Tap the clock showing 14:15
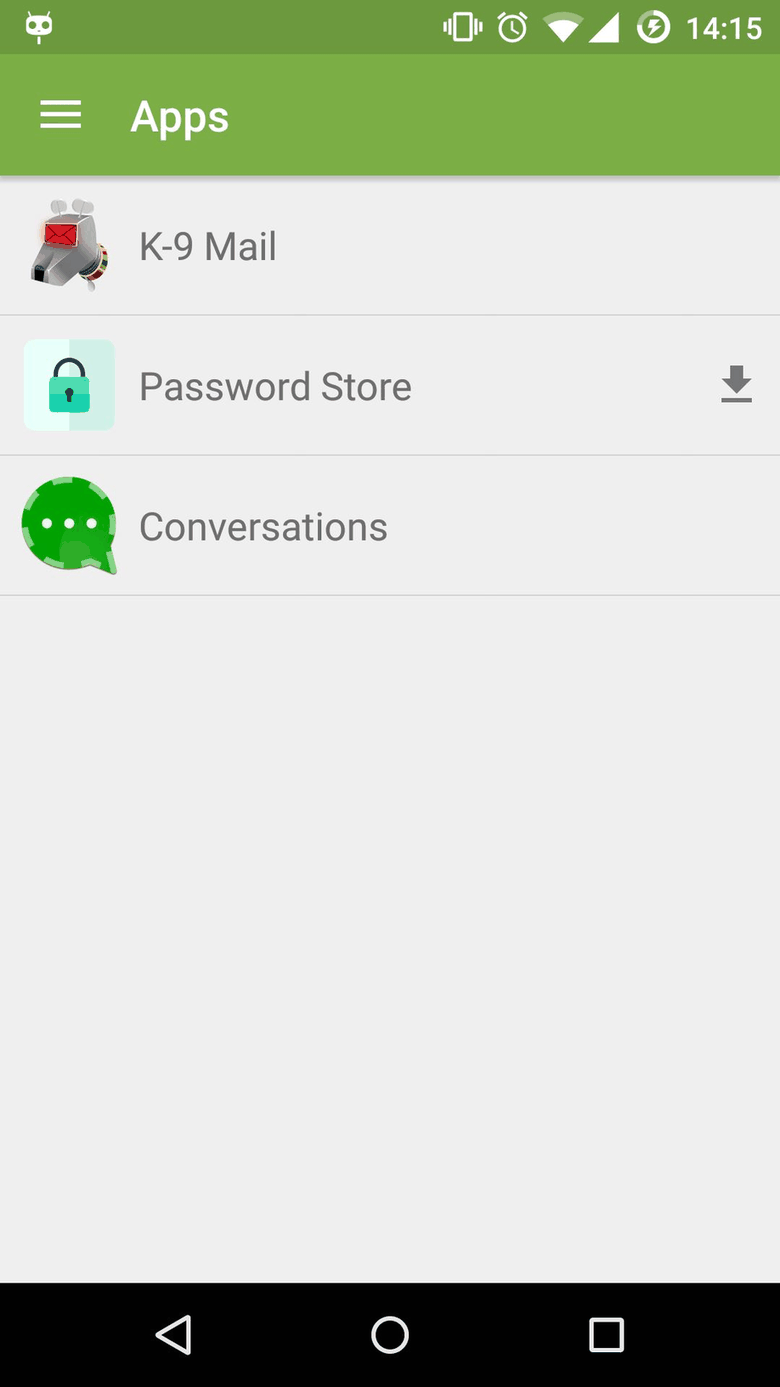Image resolution: width=780 pixels, height=1387 pixels. (727, 27)
